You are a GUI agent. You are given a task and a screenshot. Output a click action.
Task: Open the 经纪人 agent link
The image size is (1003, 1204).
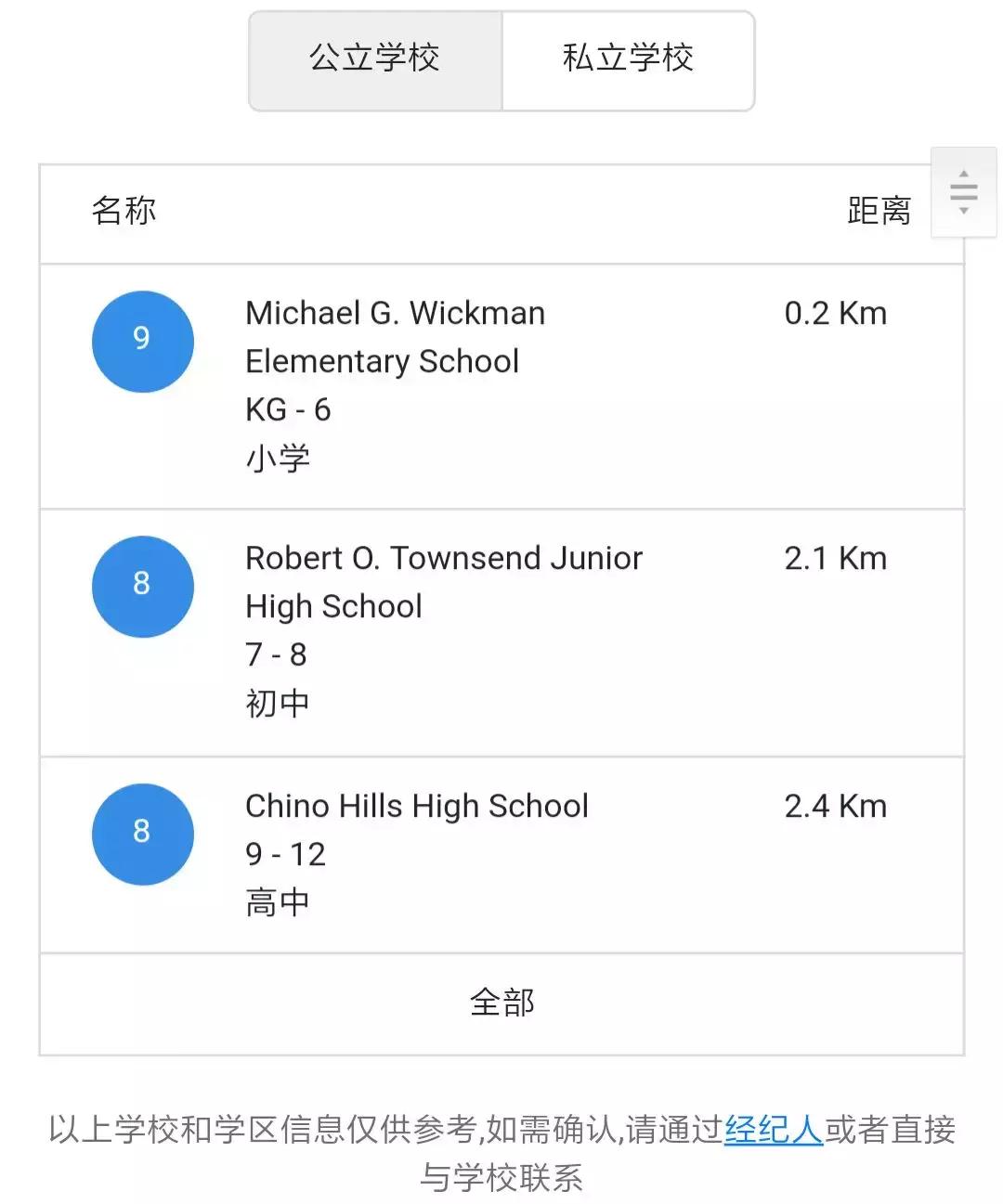(774, 1129)
